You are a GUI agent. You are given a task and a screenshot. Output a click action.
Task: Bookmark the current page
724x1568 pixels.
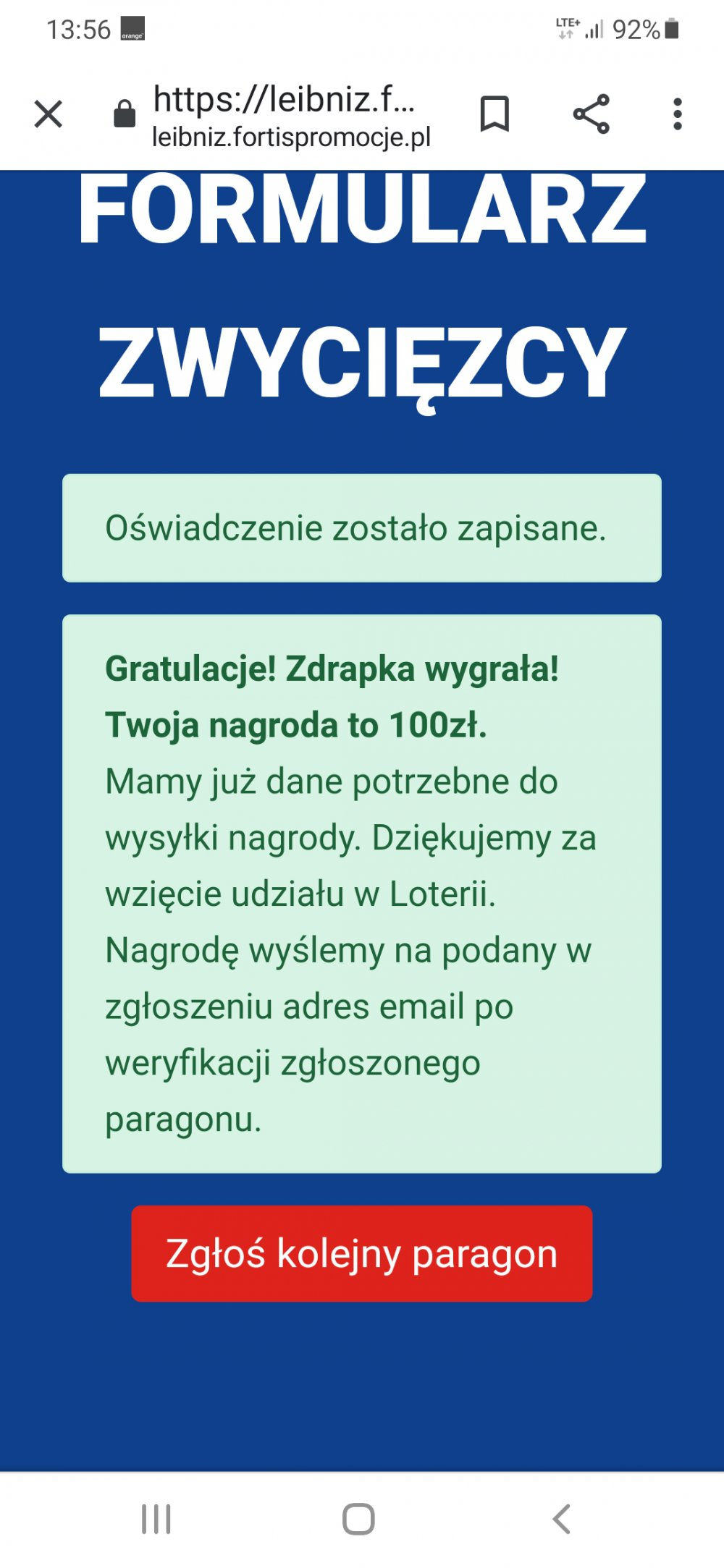click(x=495, y=114)
